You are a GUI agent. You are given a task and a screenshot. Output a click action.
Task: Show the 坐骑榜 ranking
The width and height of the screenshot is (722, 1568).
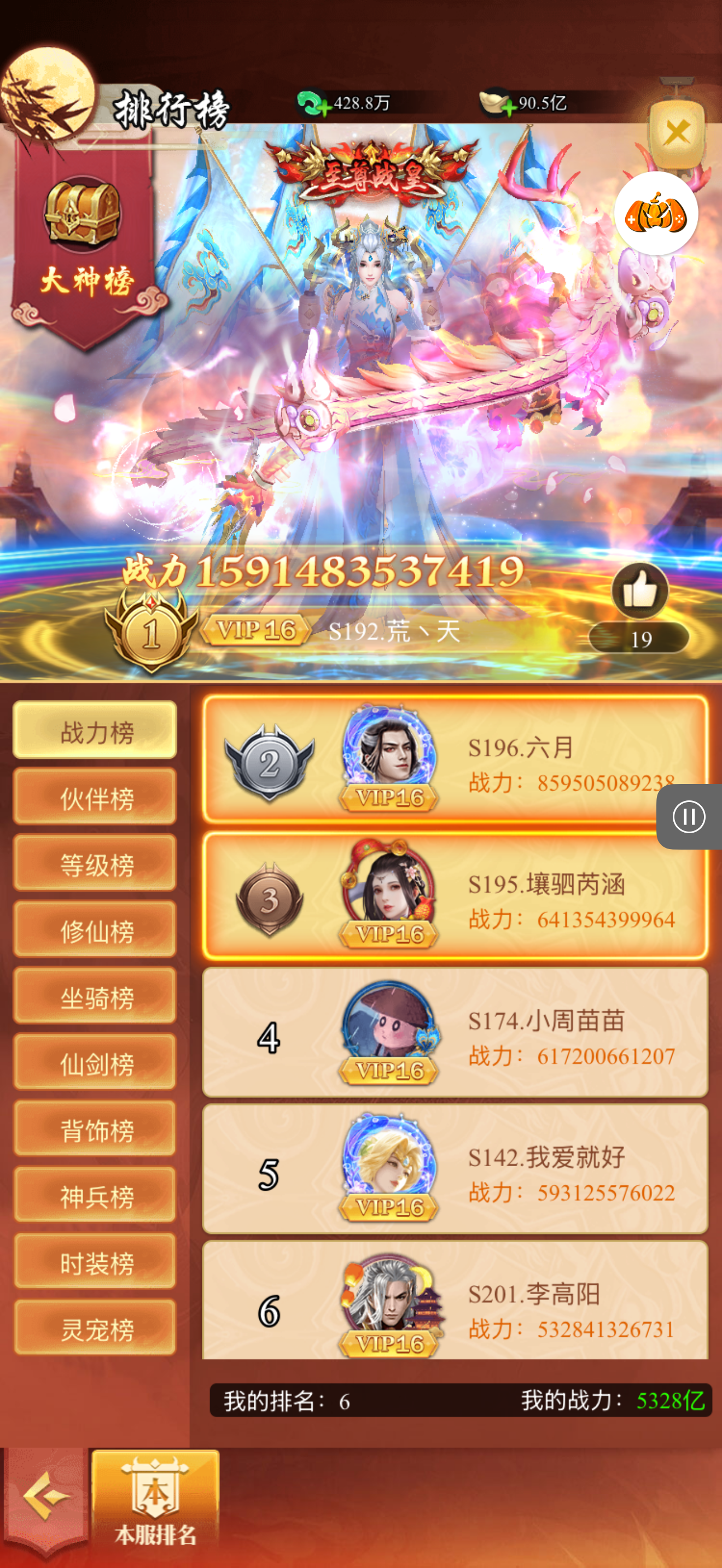(x=95, y=997)
